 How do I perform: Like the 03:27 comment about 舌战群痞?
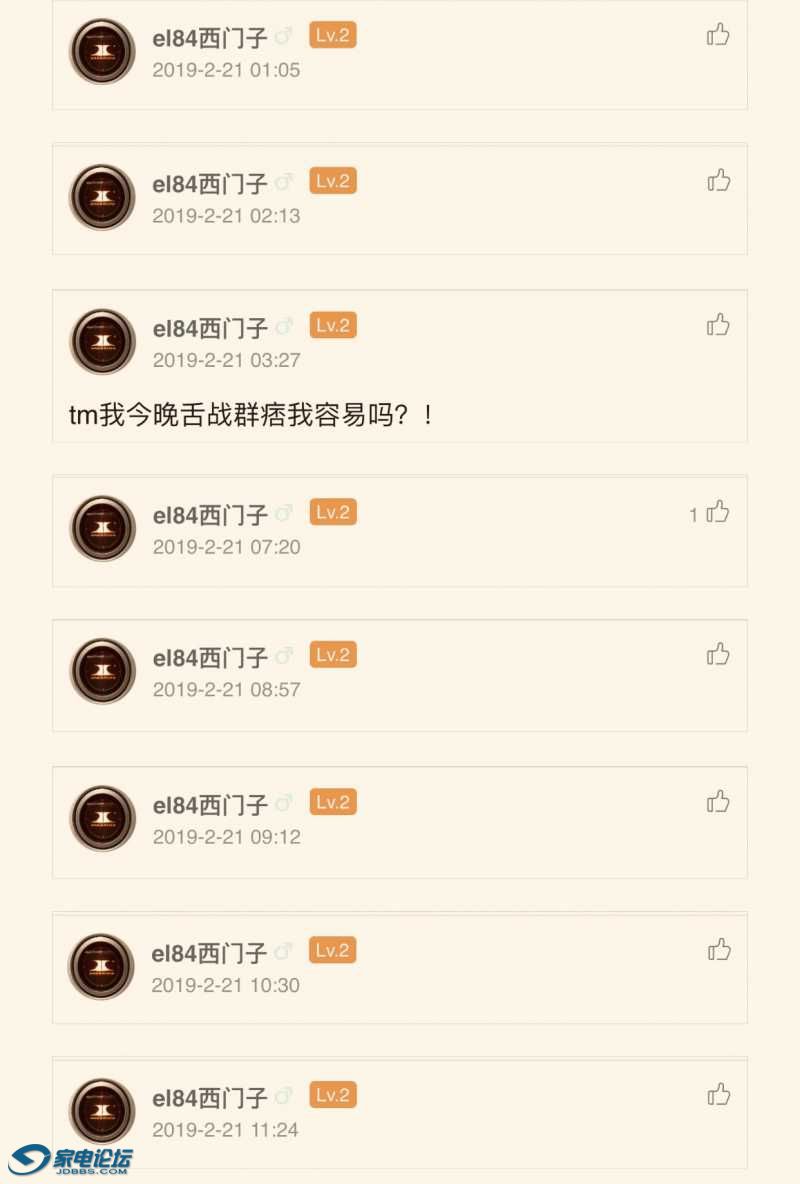[718, 325]
